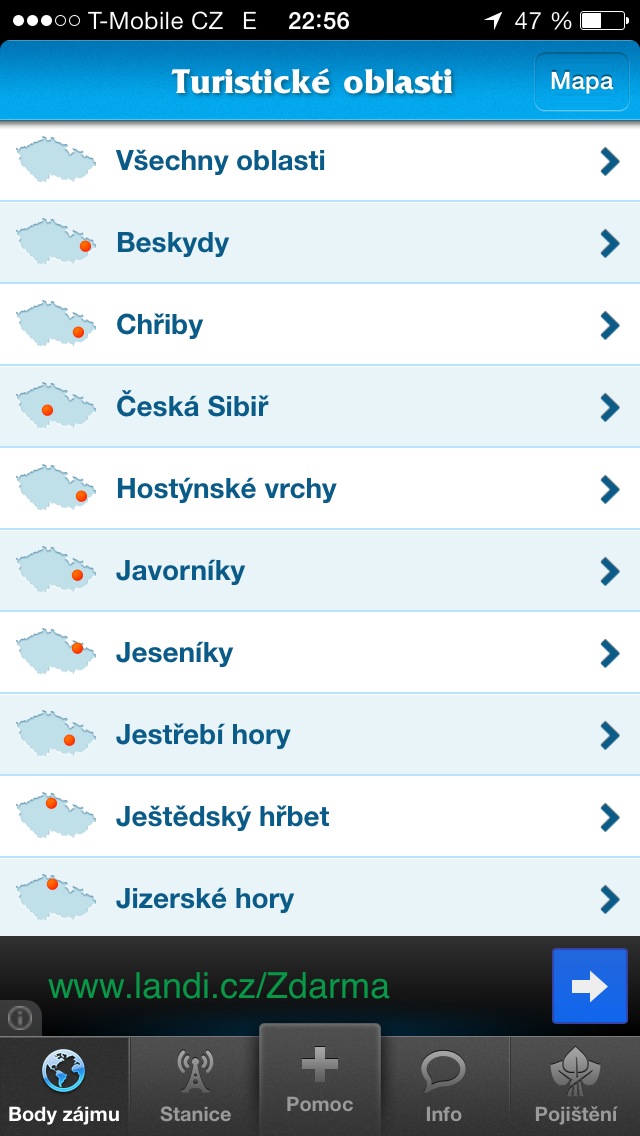Go to the Info tab
The height and width of the screenshot is (1136, 640).
pos(443,1087)
